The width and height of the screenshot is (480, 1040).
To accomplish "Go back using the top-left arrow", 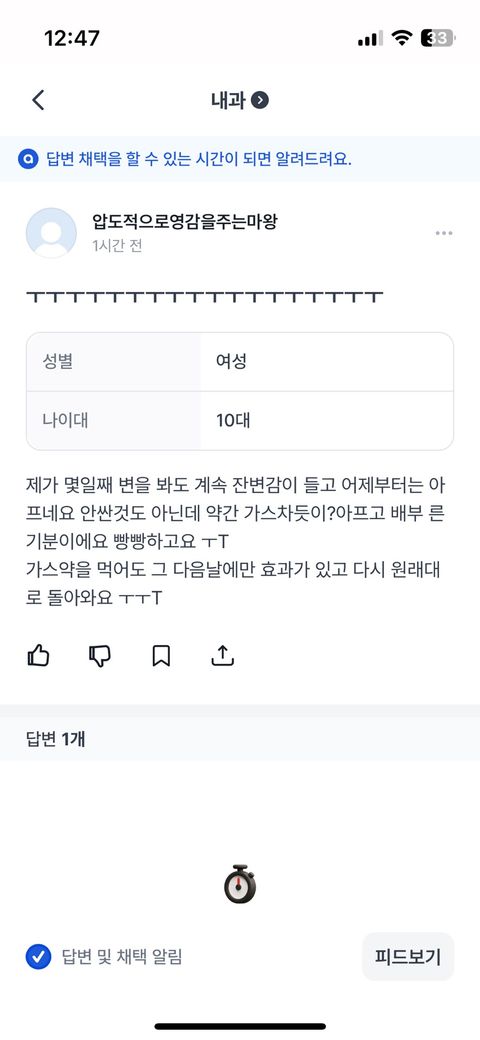I will pos(38,100).
